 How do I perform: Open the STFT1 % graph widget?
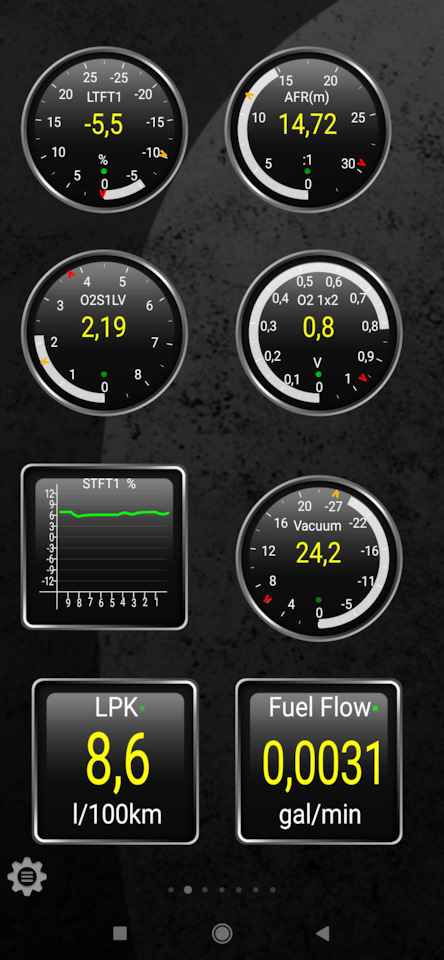104,547
